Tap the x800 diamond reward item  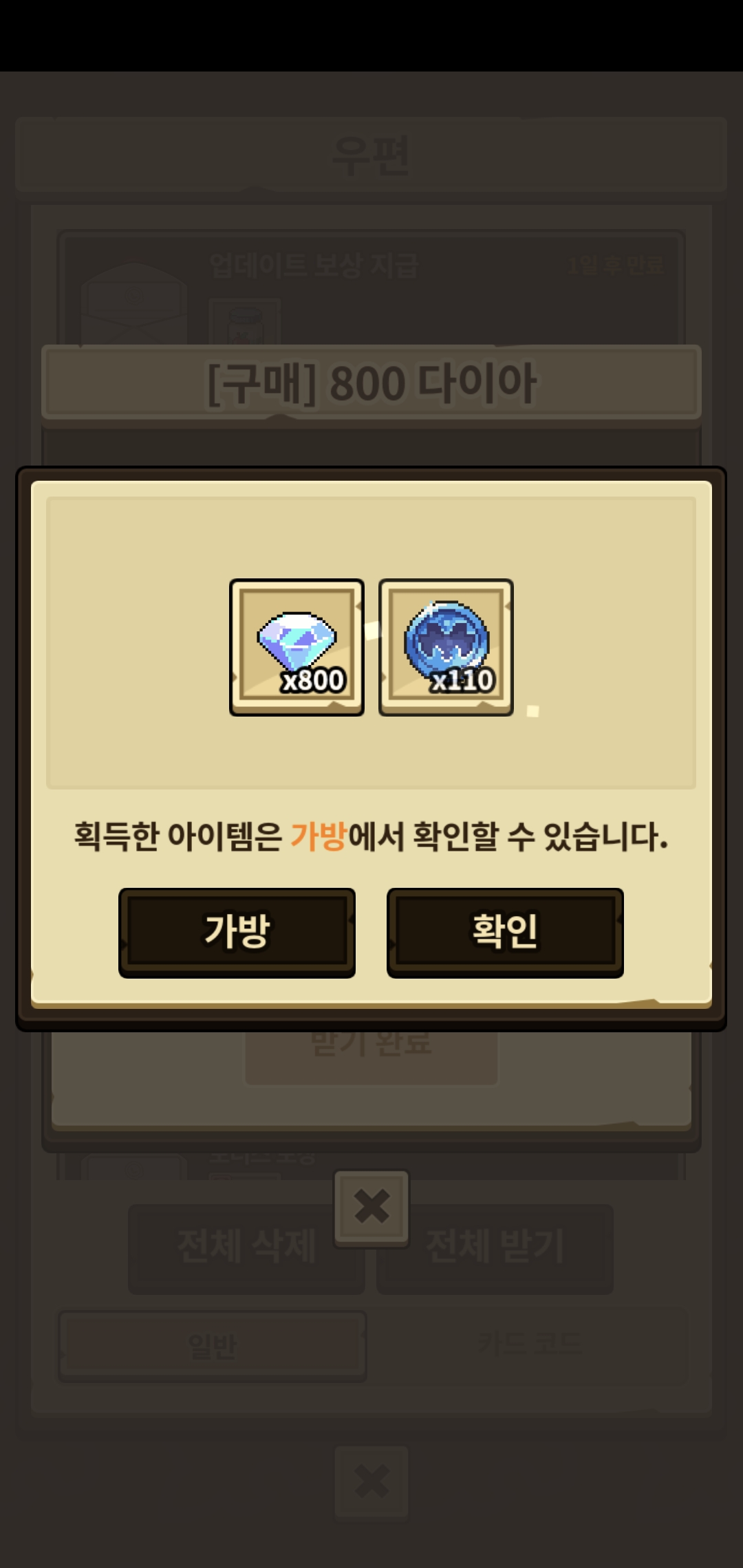297,647
